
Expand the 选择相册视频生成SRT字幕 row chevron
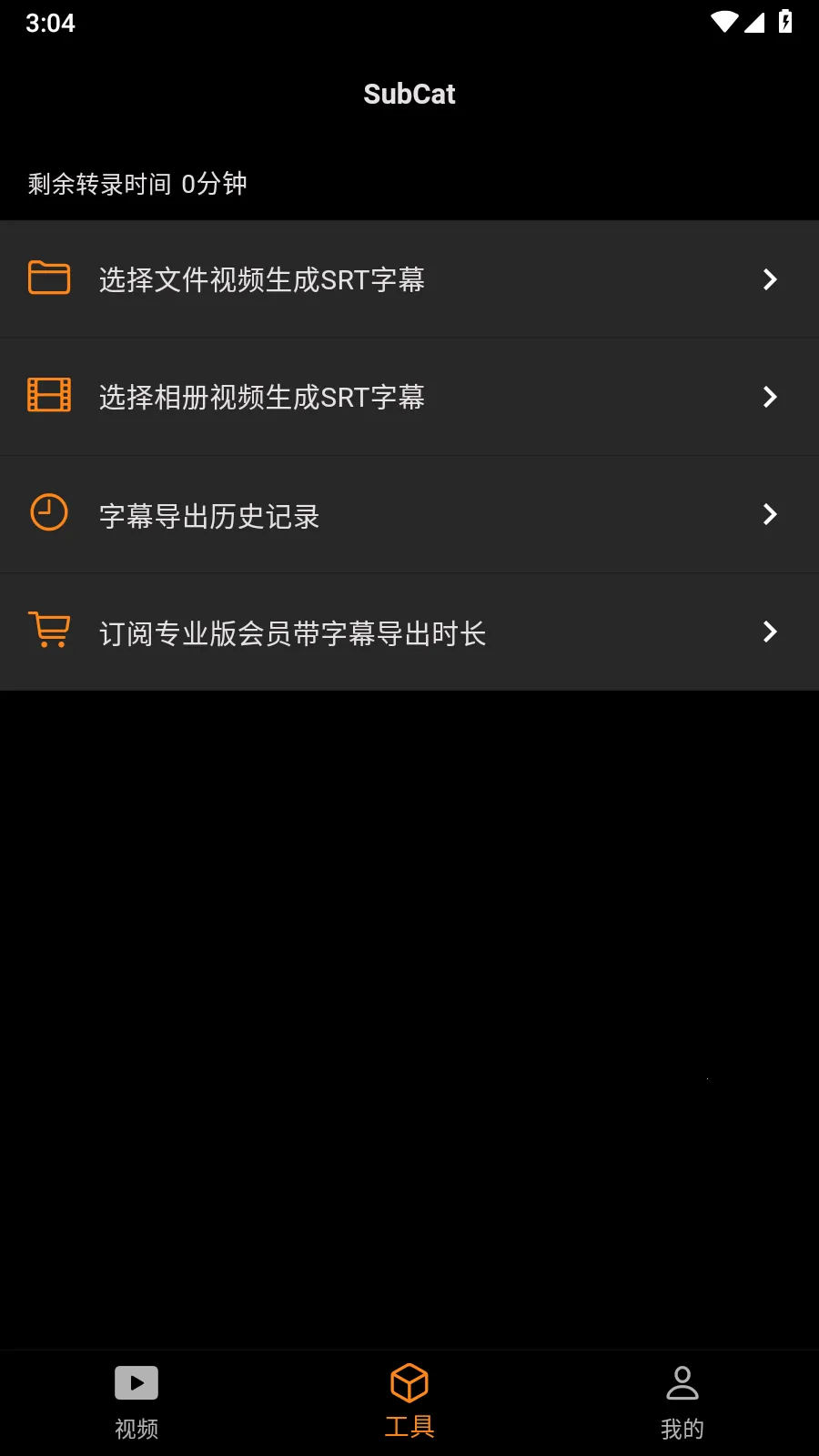(770, 397)
